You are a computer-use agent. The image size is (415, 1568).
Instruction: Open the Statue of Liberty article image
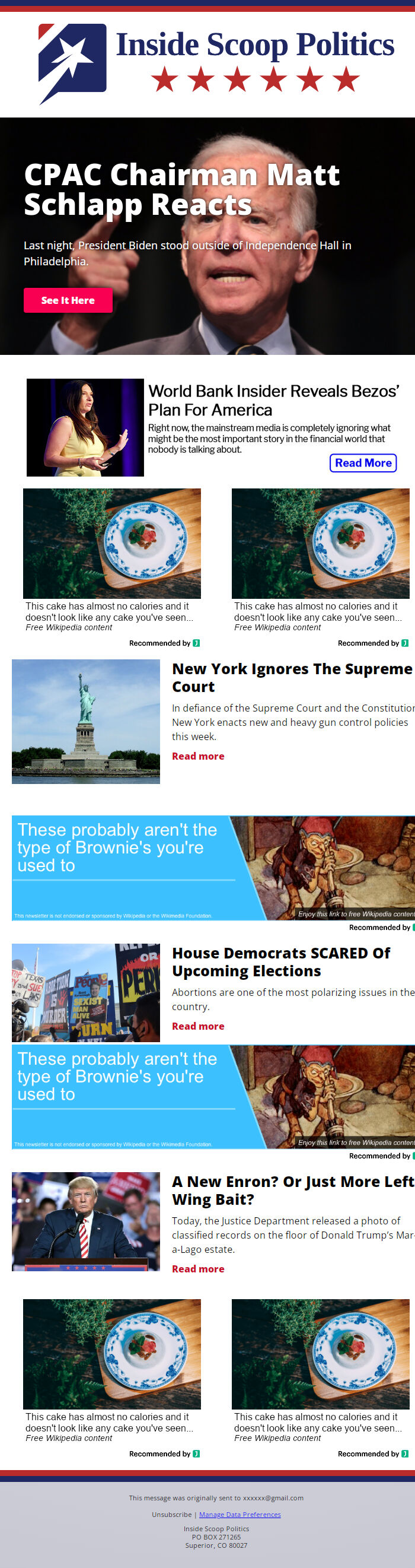click(x=86, y=721)
